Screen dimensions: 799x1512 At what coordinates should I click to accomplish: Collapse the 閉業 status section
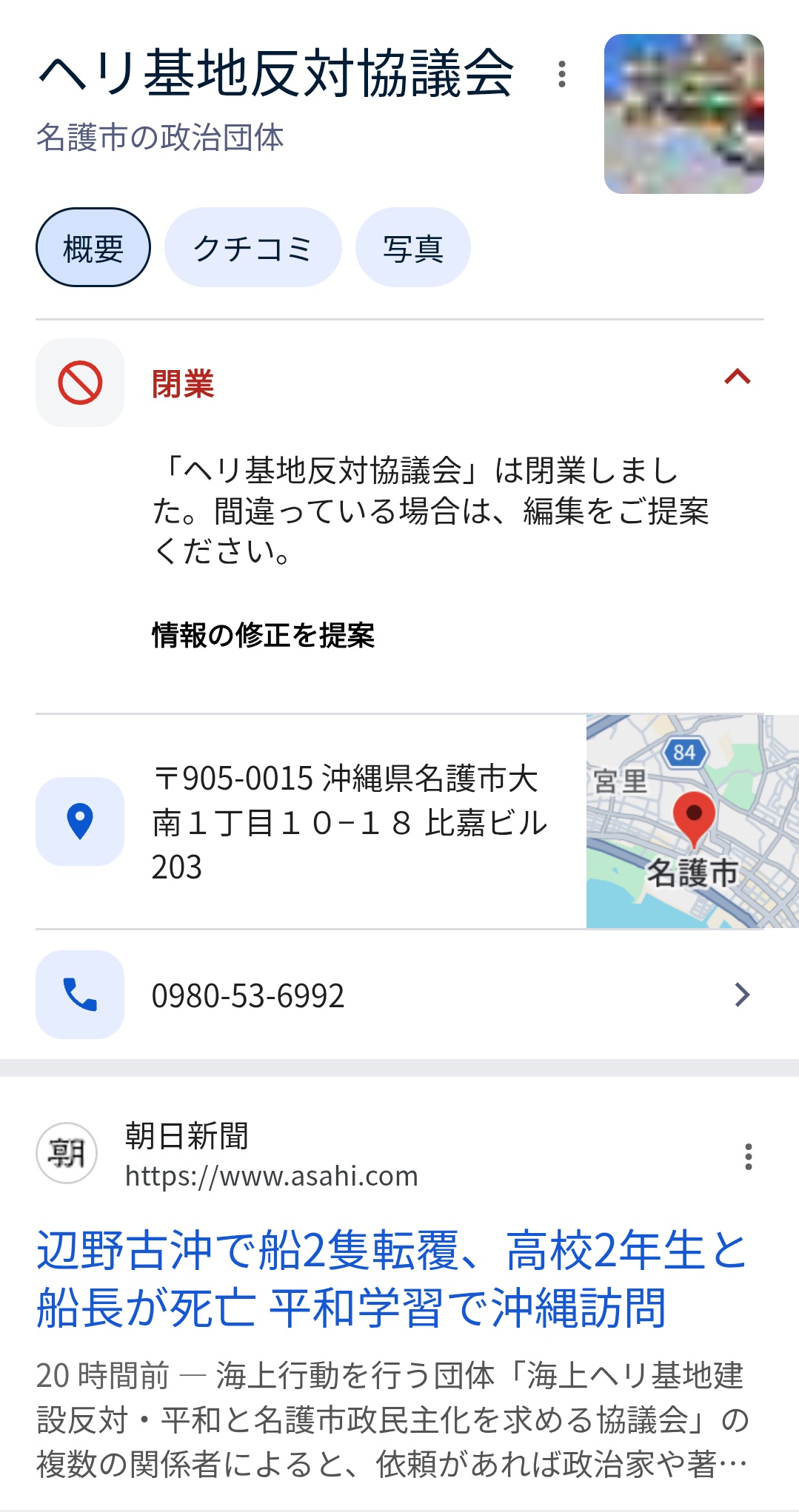[737, 377]
